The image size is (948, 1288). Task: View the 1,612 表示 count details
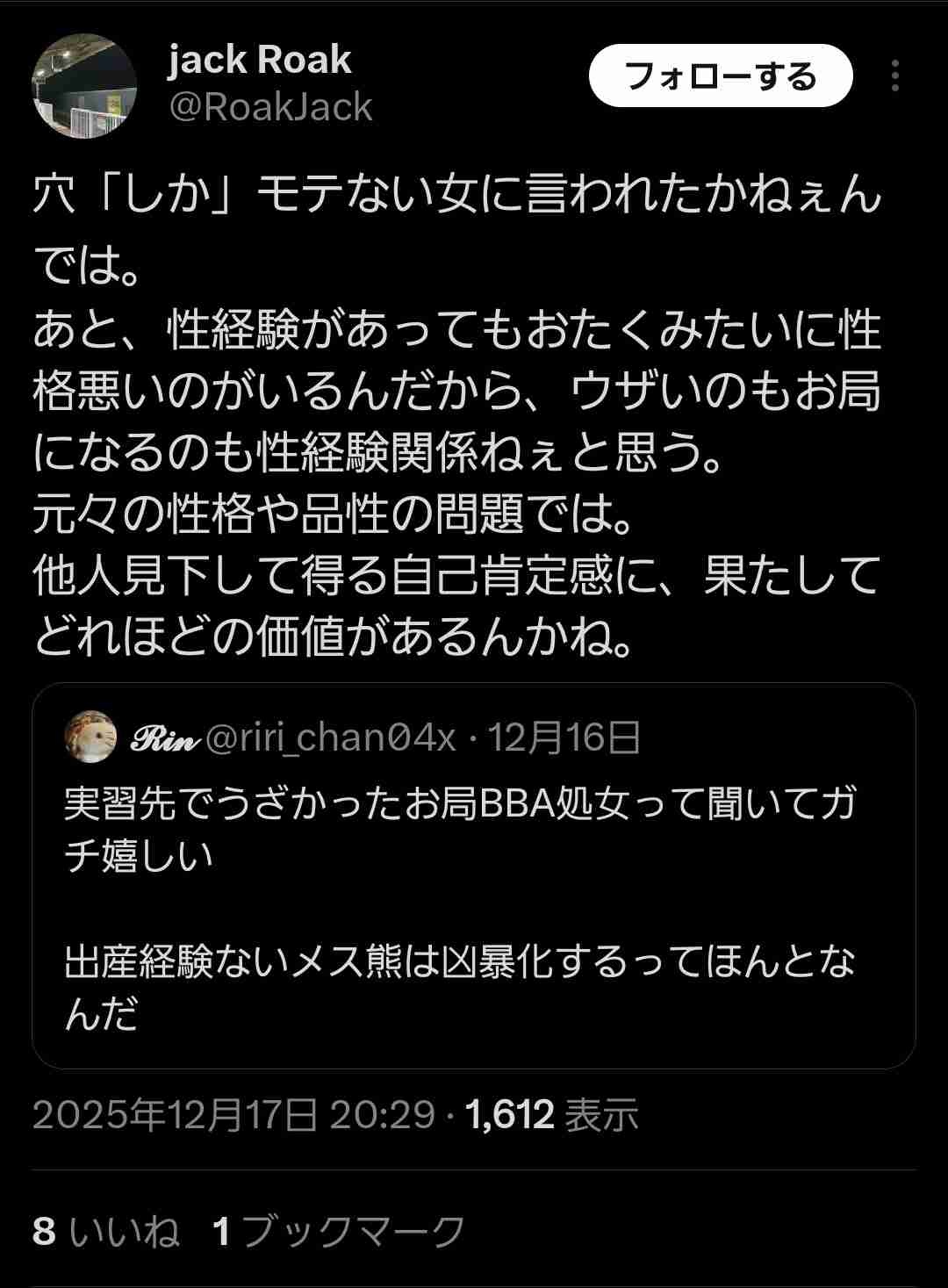coord(552,1115)
